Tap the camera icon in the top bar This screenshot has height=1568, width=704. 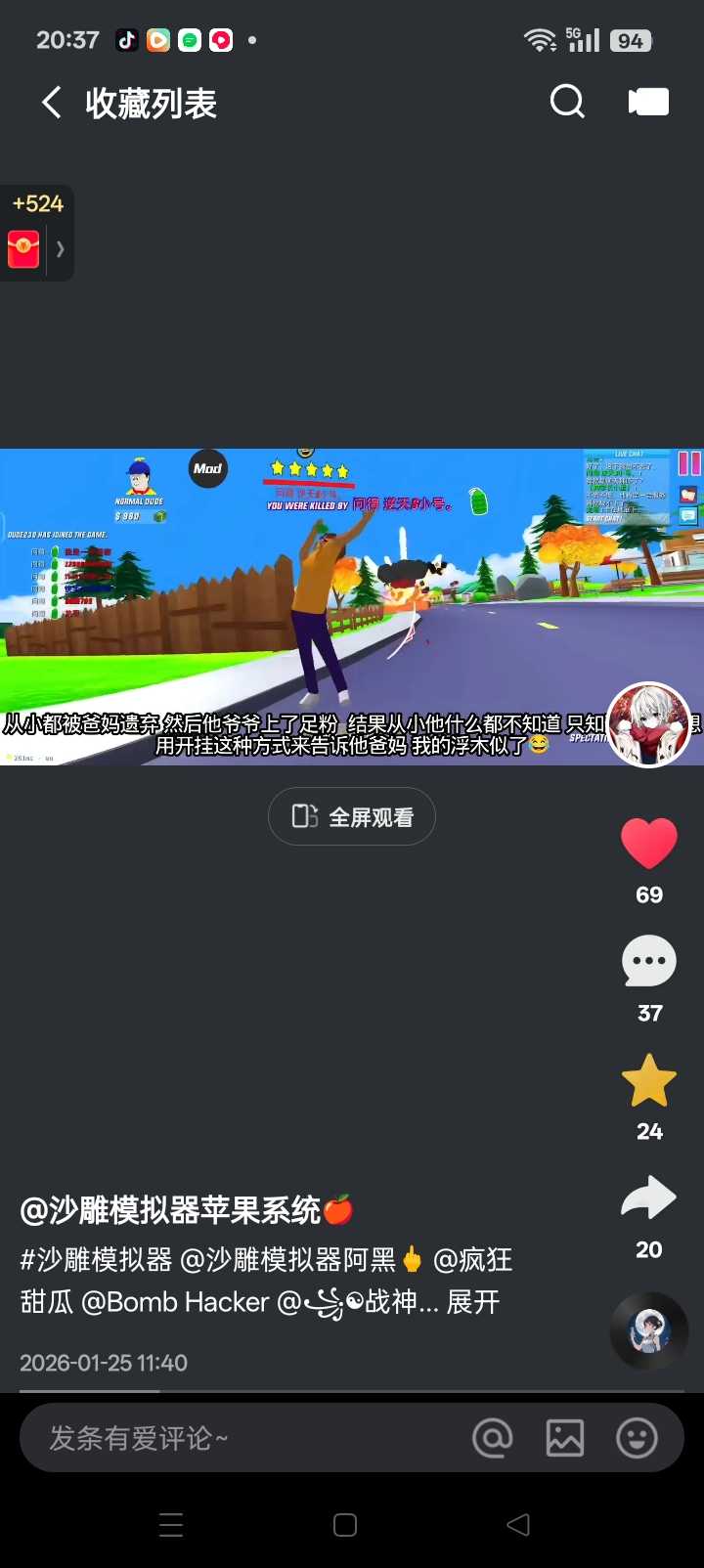648,102
